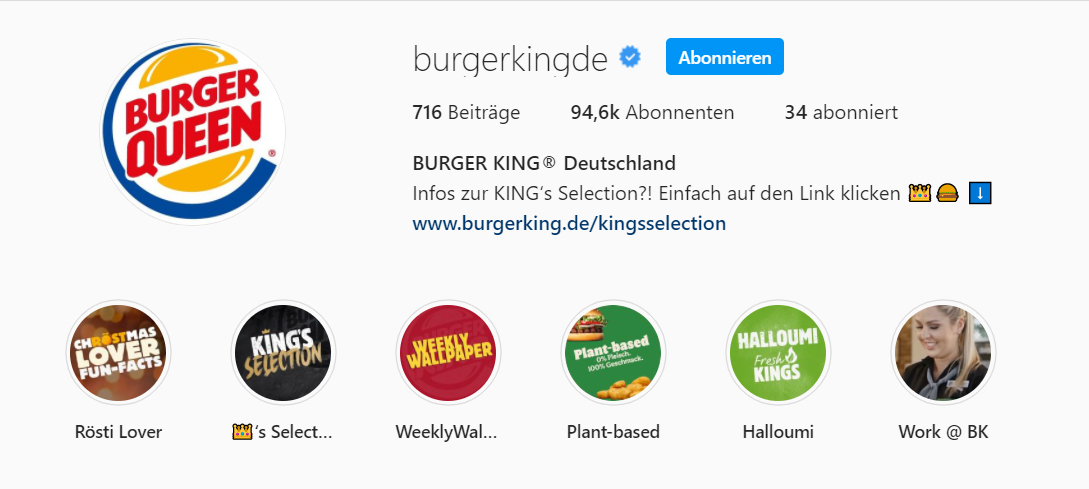The height and width of the screenshot is (489, 1089).
Task: View the 94,6k Abonnenten list
Action: (652, 112)
